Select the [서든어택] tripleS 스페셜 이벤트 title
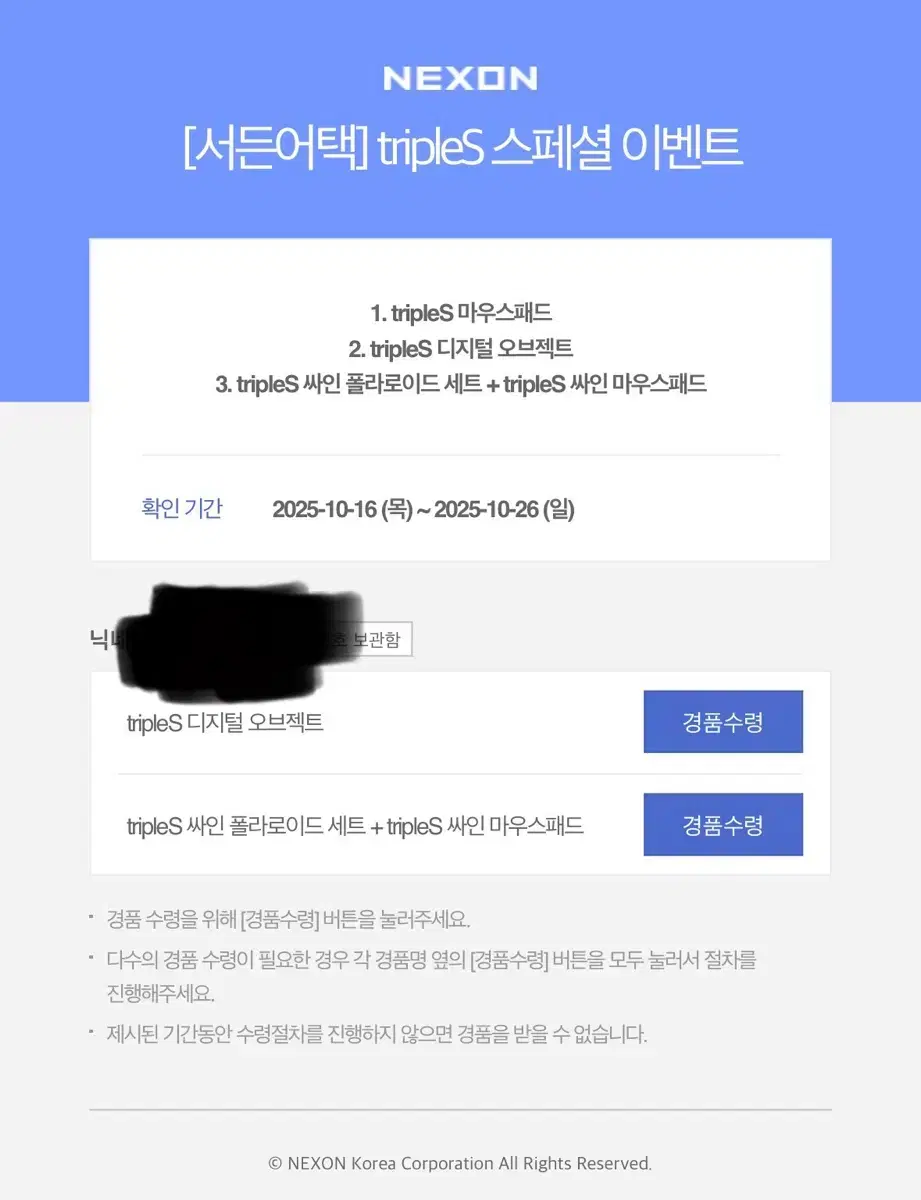Screen dimensions: 921x1200 460,145
